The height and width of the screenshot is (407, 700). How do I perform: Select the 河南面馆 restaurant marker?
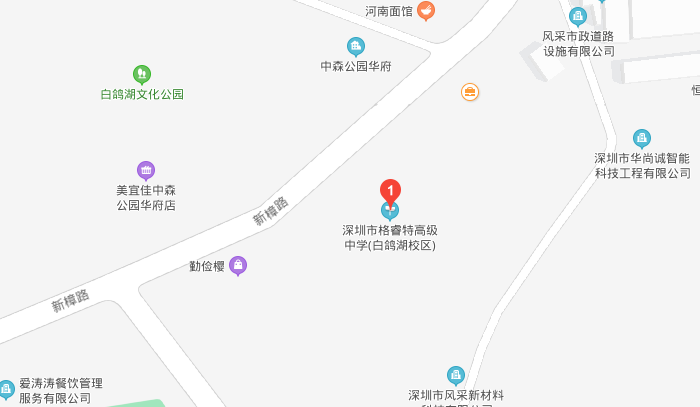pyautogui.click(x=427, y=11)
